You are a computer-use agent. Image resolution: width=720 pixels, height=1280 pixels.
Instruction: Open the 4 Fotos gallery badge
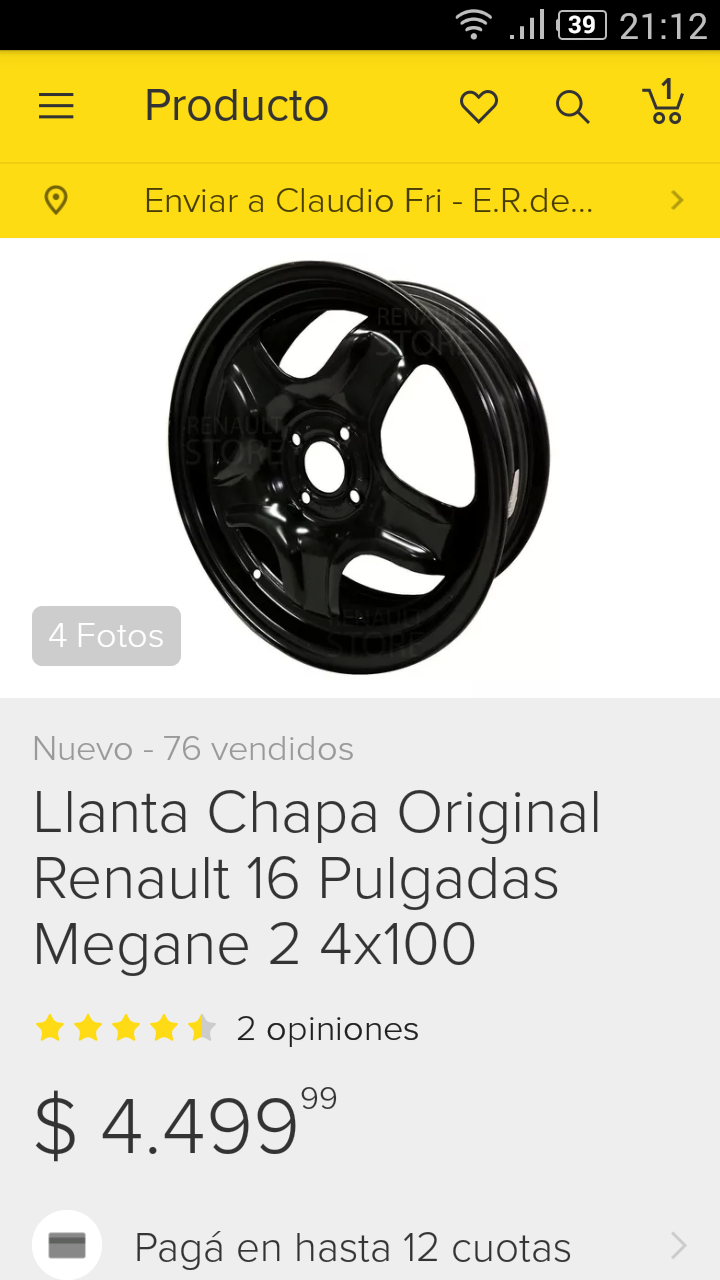coord(106,636)
